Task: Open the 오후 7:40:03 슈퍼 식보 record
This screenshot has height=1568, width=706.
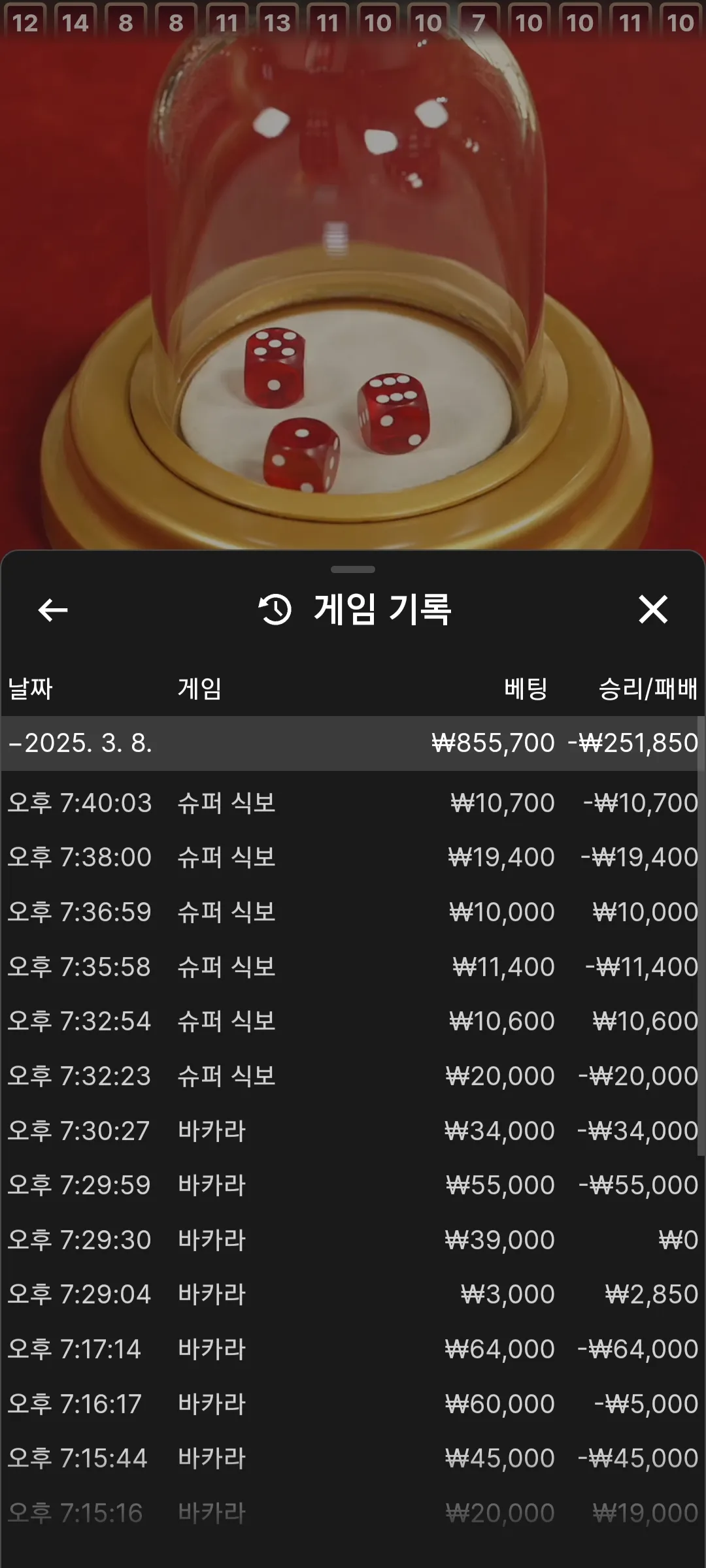Action: [x=352, y=803]
